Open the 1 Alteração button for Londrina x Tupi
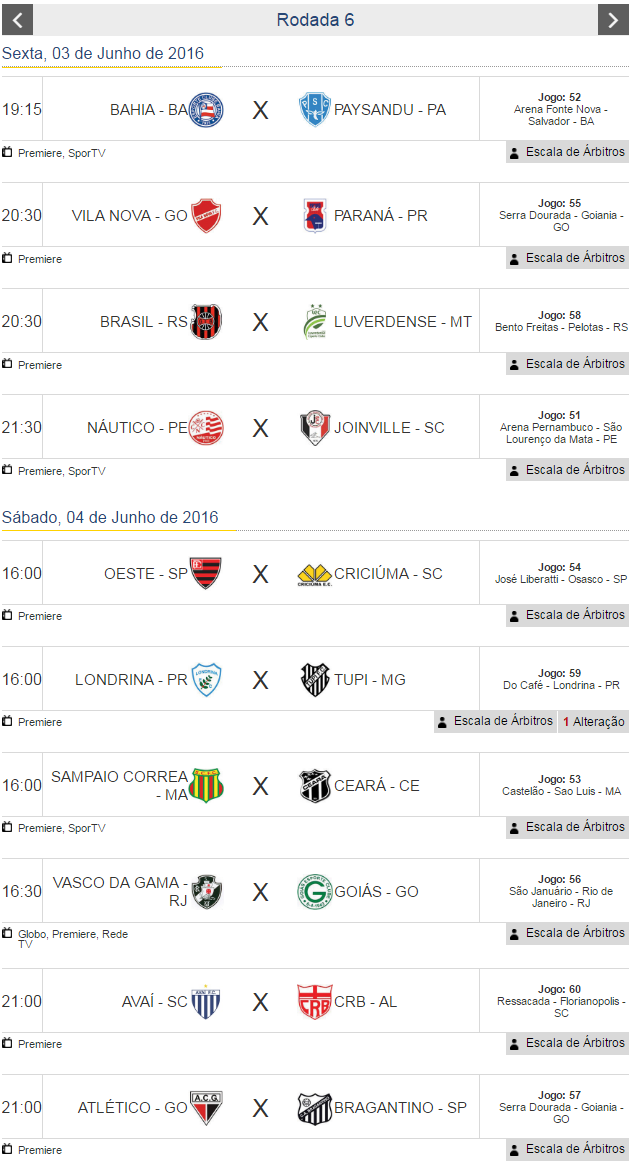Image resolution: width=630 pixels, height=1165 pixels. [x=593, y=721]
